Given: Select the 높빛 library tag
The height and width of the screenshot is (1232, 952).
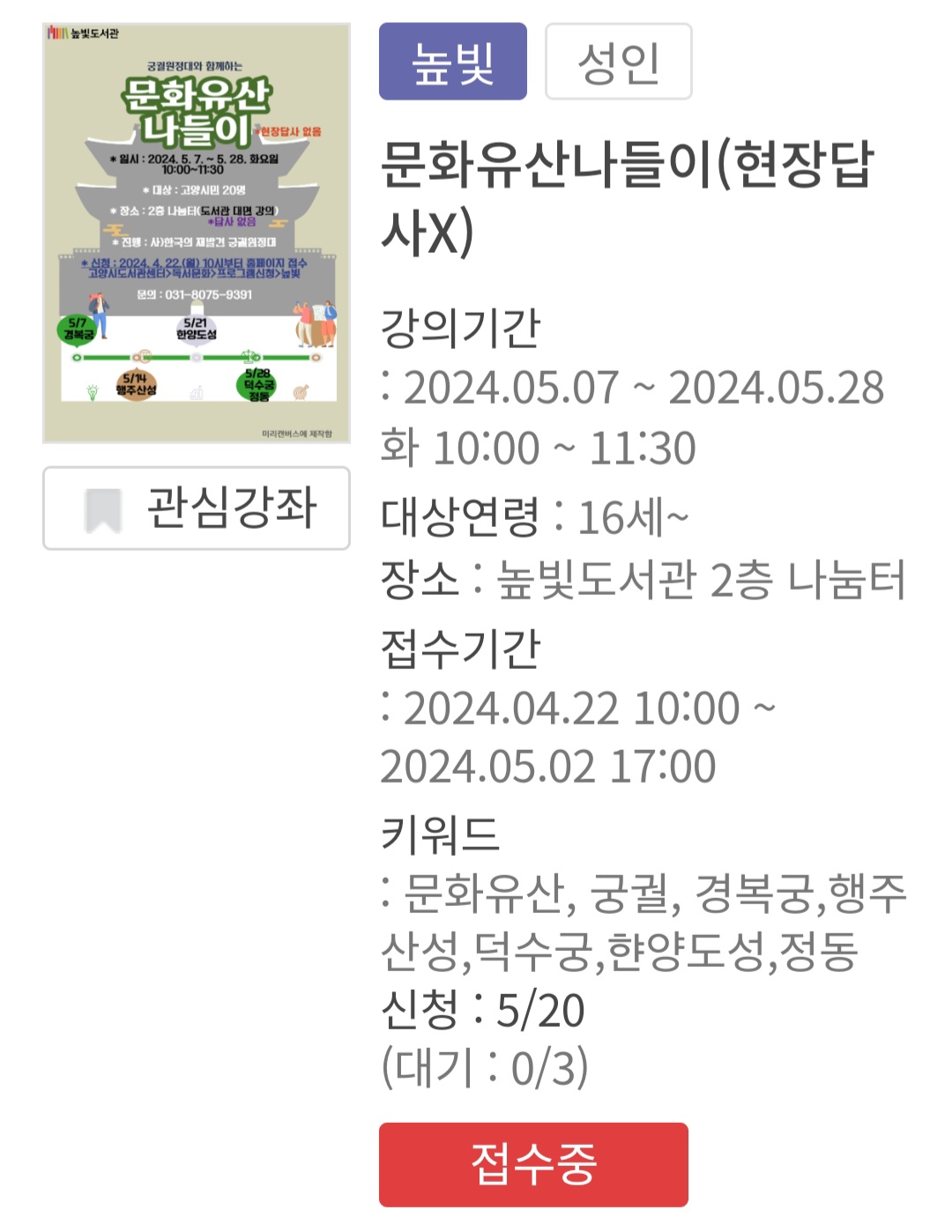Looking at the screenshot, I should pyautogui.click(x=452, y=62).
